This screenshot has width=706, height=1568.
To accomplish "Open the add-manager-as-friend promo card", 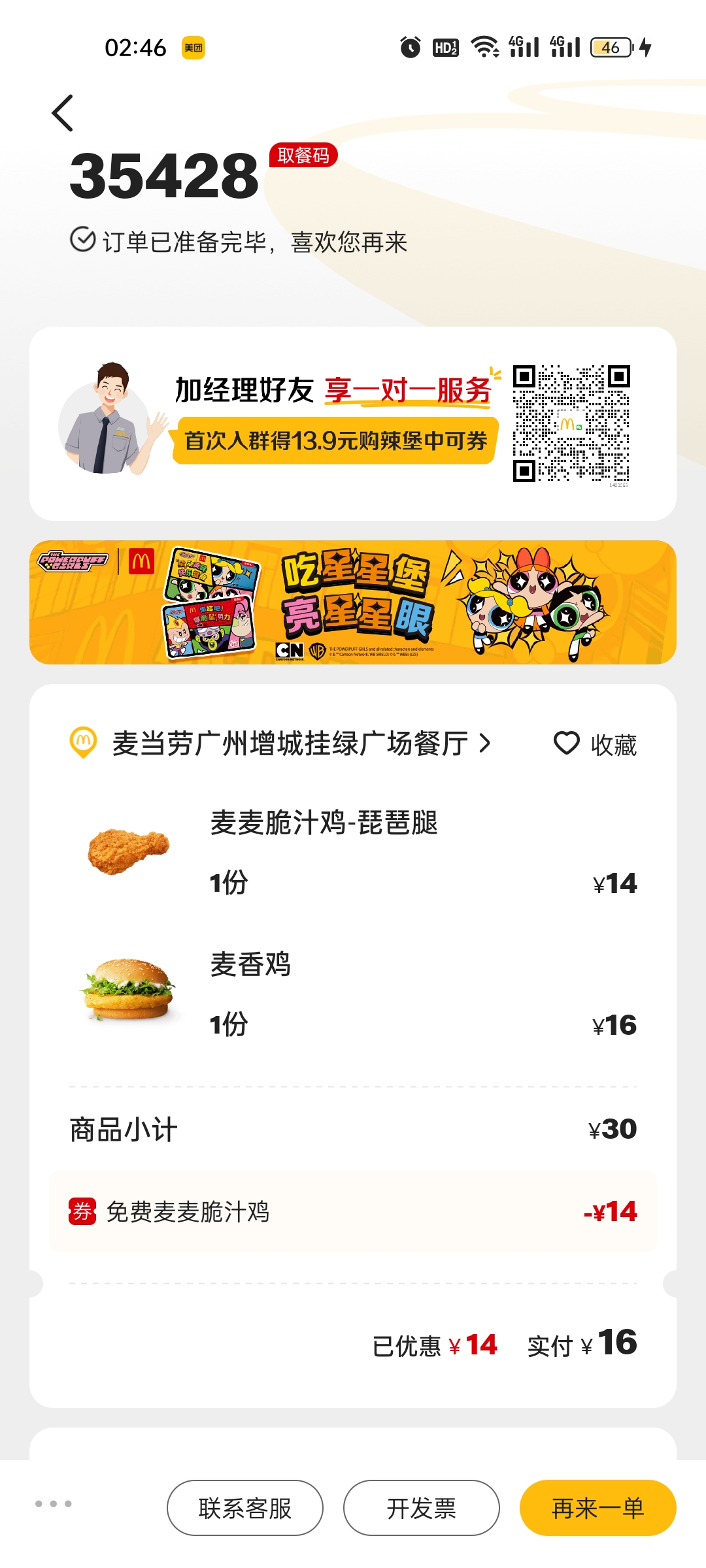I will (x=353, y=423).
